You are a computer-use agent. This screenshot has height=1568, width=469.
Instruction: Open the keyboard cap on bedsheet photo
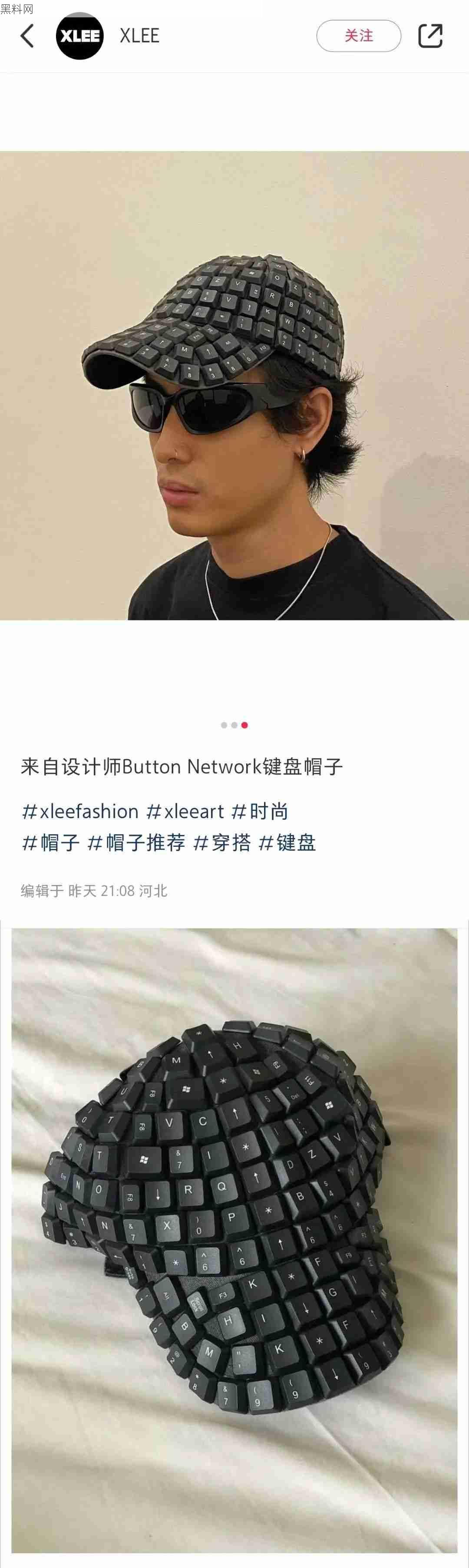[234, 1242]
